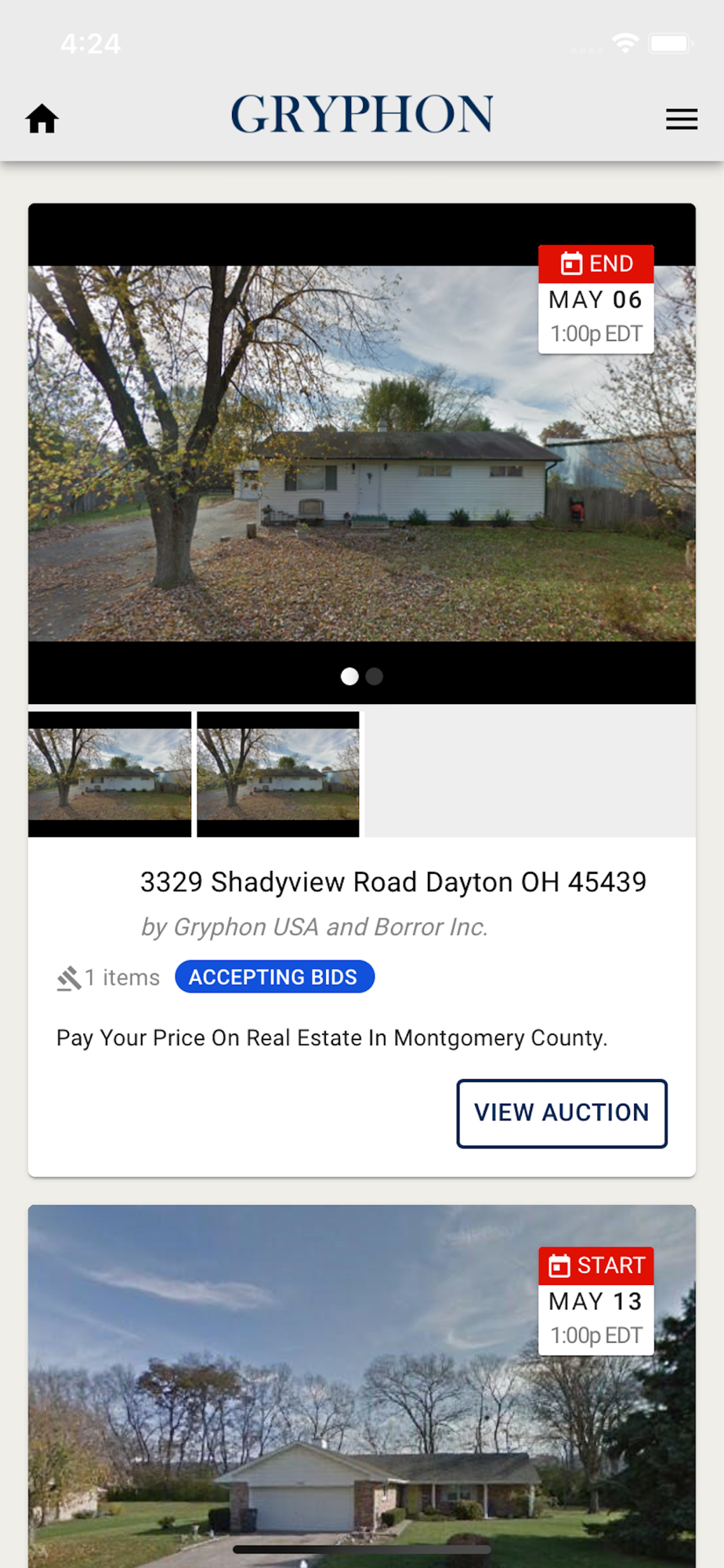Viewport: 724px width, 1568px height.
Task: Open the hamburger menu
Action: pyautogui.click(x=681, y=119)
